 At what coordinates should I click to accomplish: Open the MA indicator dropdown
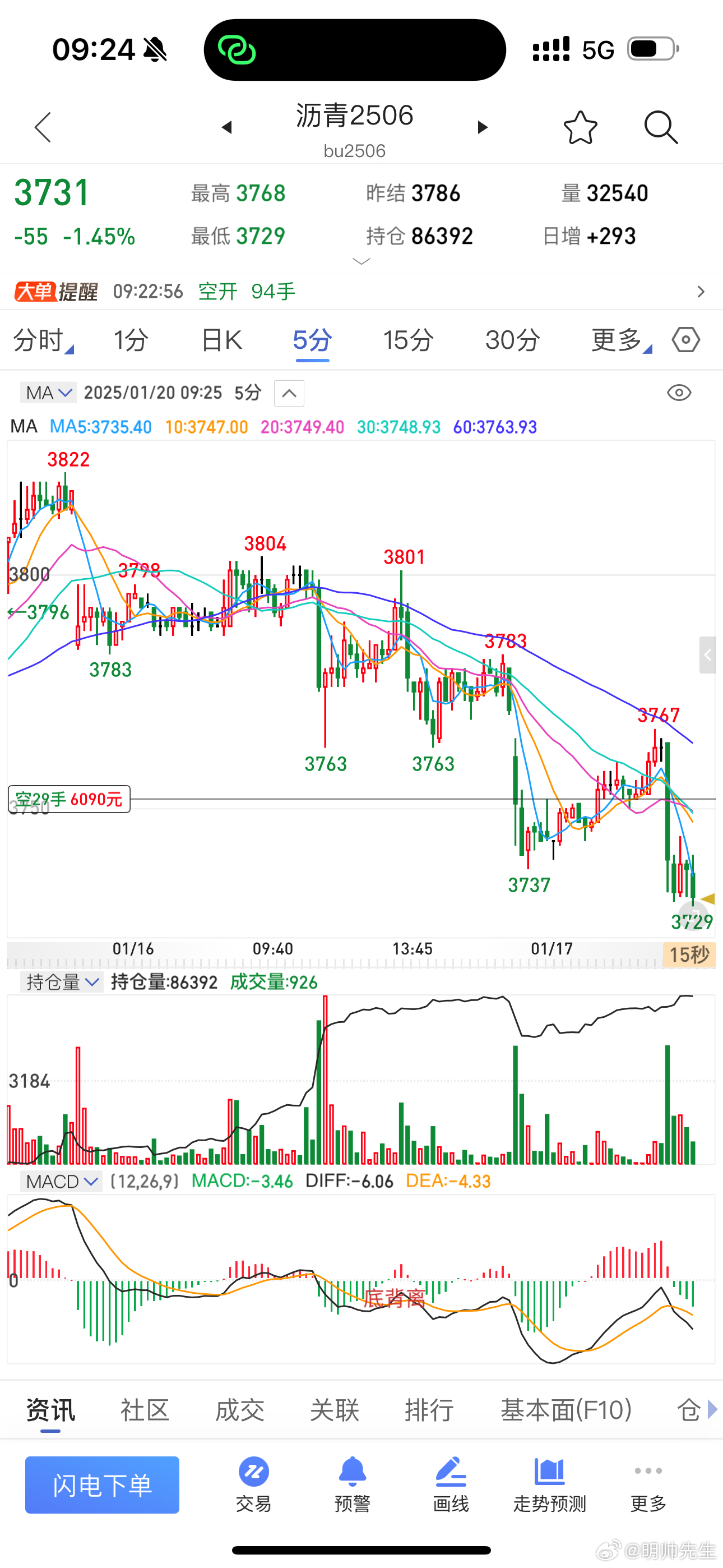tap(48, 393)
